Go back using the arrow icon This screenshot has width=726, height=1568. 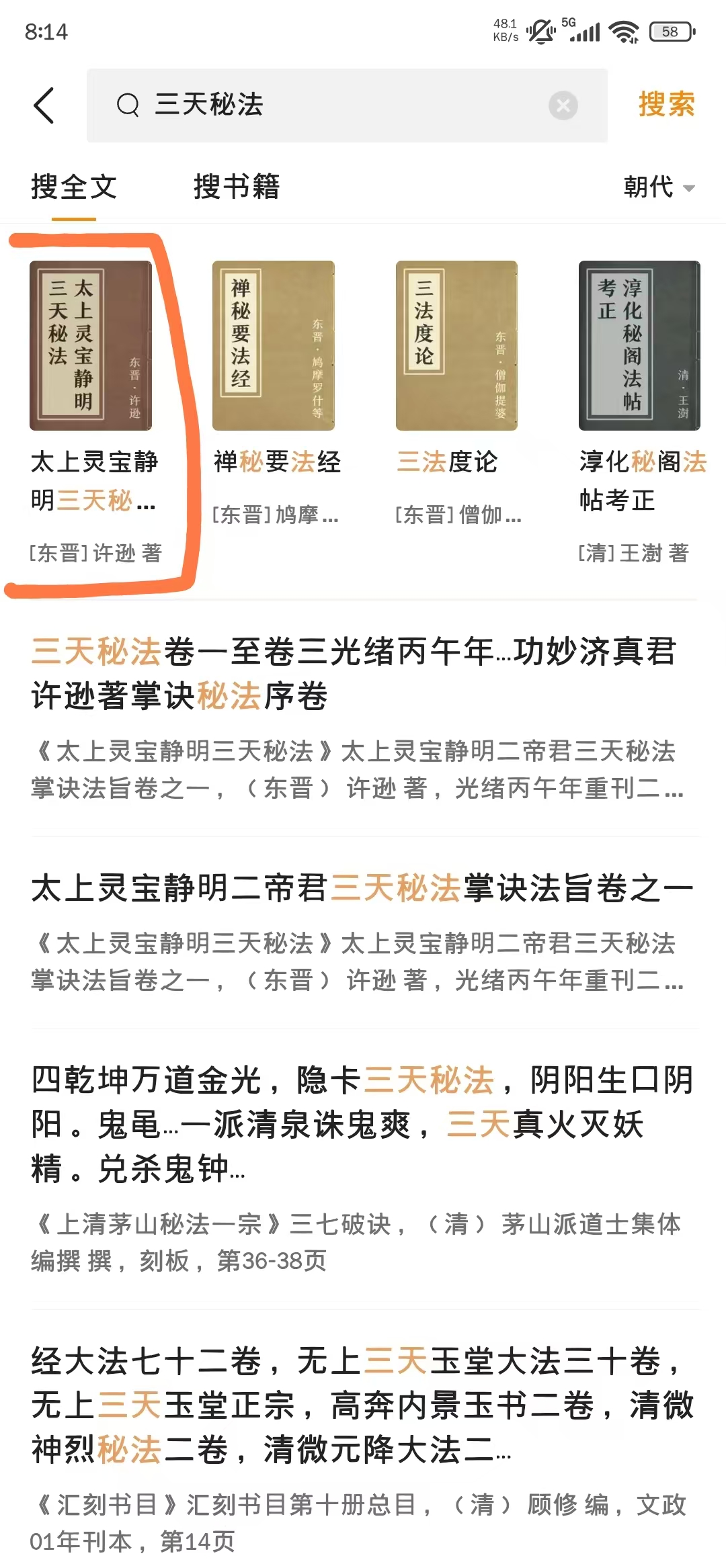pos(44,105)
